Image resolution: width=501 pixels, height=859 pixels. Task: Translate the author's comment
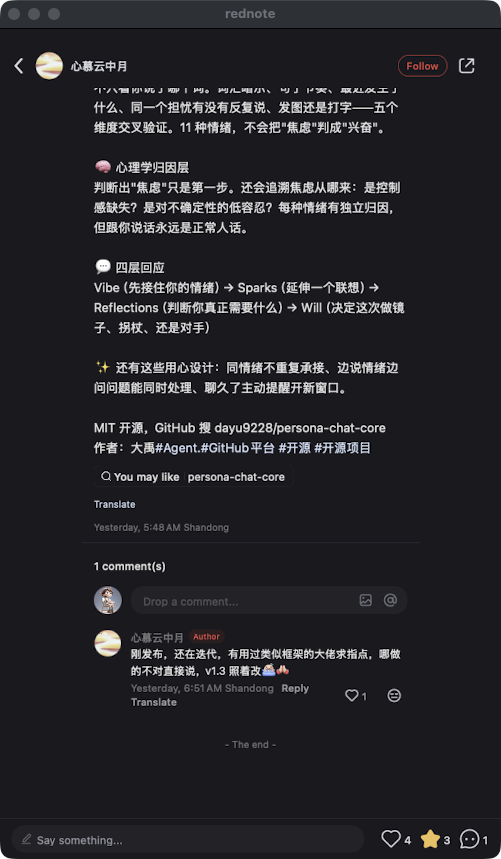click(154, 702)
